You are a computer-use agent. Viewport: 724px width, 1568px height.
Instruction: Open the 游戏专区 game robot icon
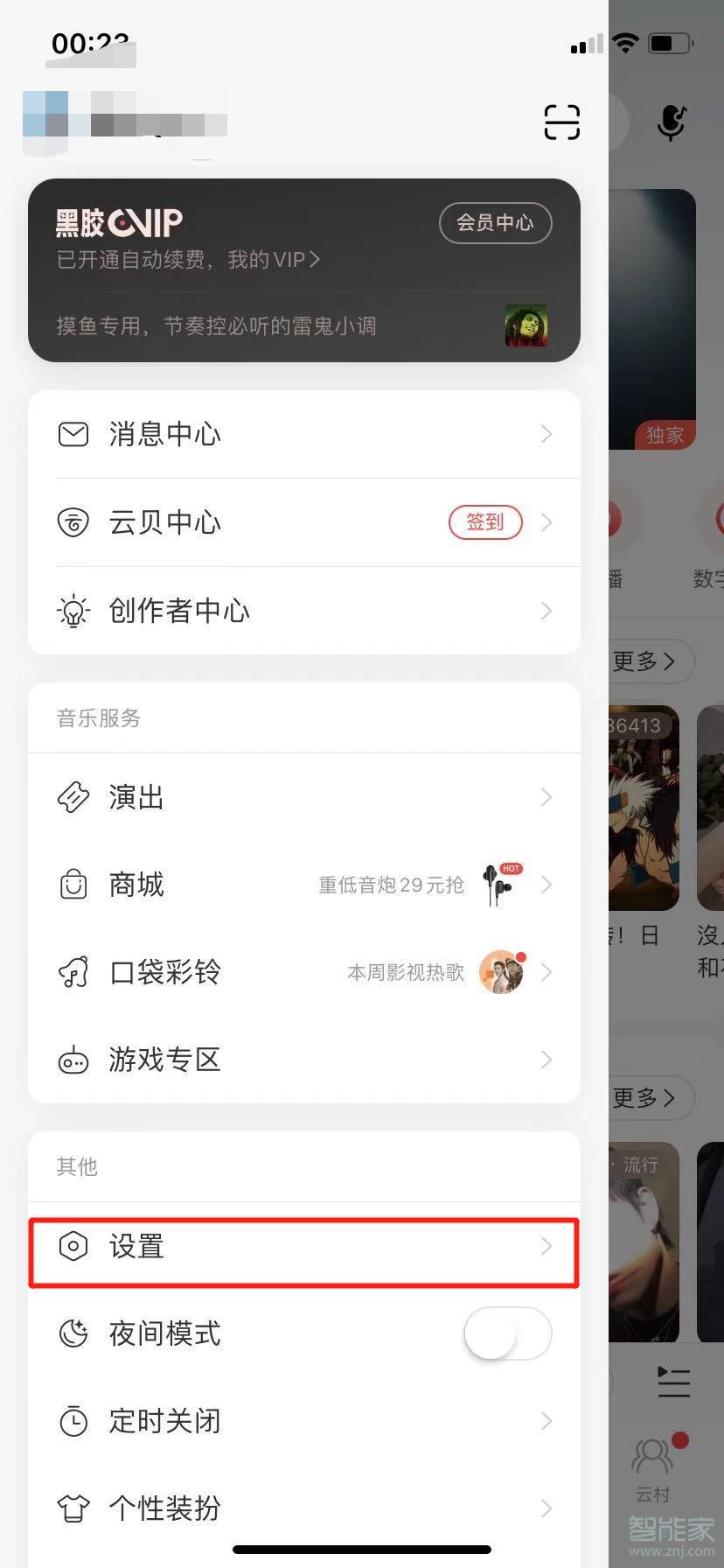click(x=74, y=1060)
